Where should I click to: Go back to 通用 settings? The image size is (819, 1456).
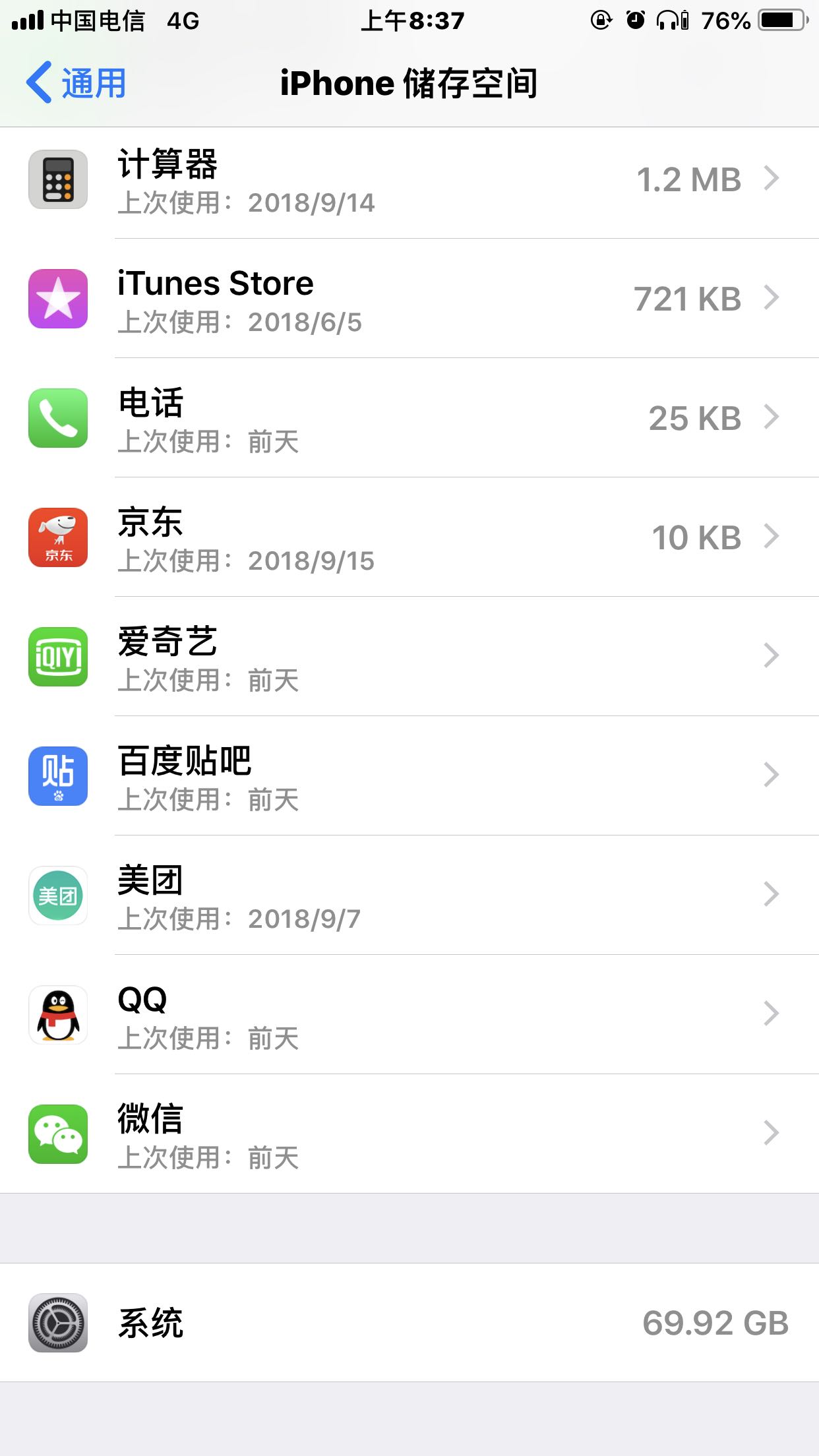pyautogui.click(x=76, y=83)
